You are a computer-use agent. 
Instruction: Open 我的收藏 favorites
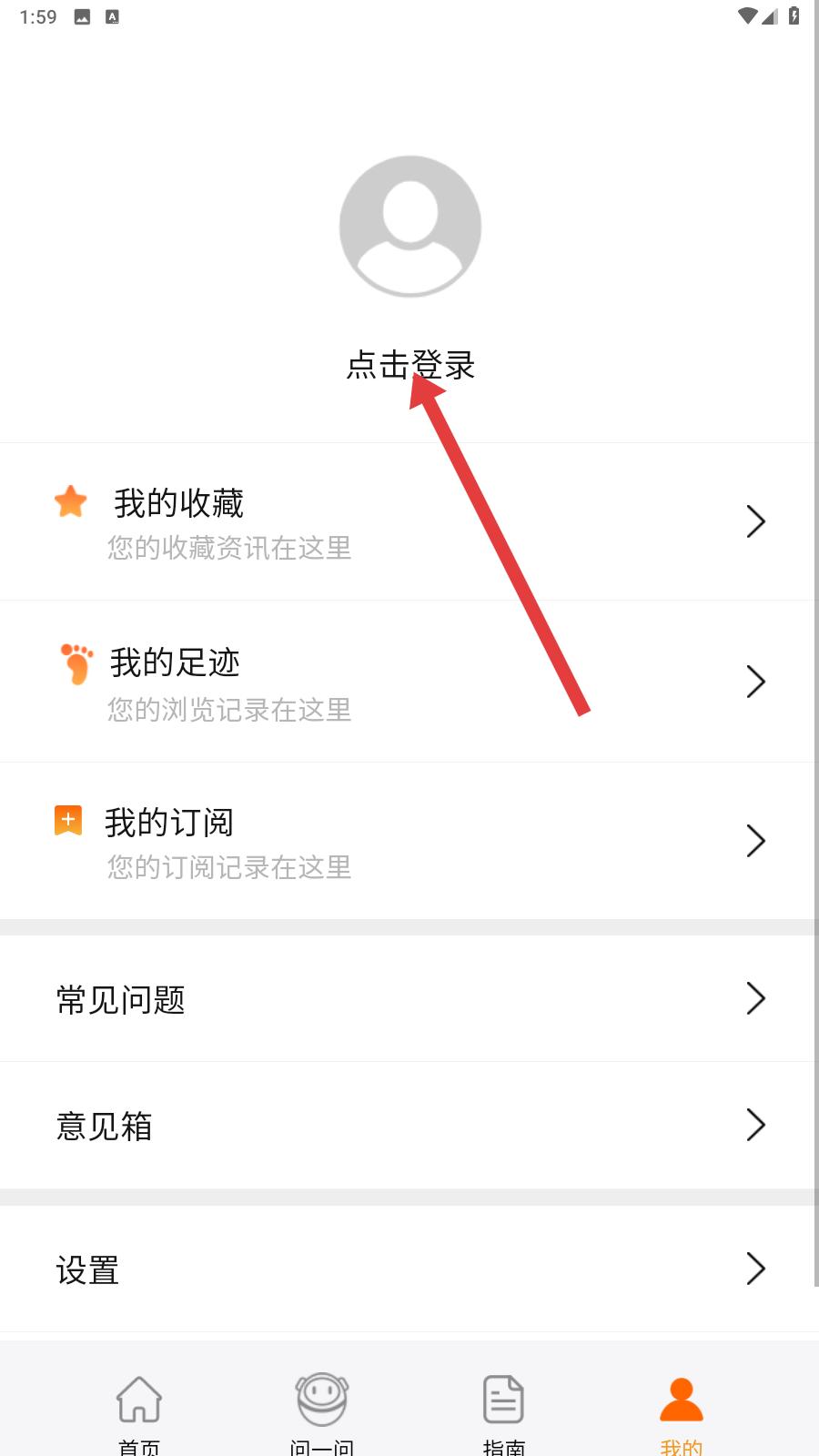[409, 522]
